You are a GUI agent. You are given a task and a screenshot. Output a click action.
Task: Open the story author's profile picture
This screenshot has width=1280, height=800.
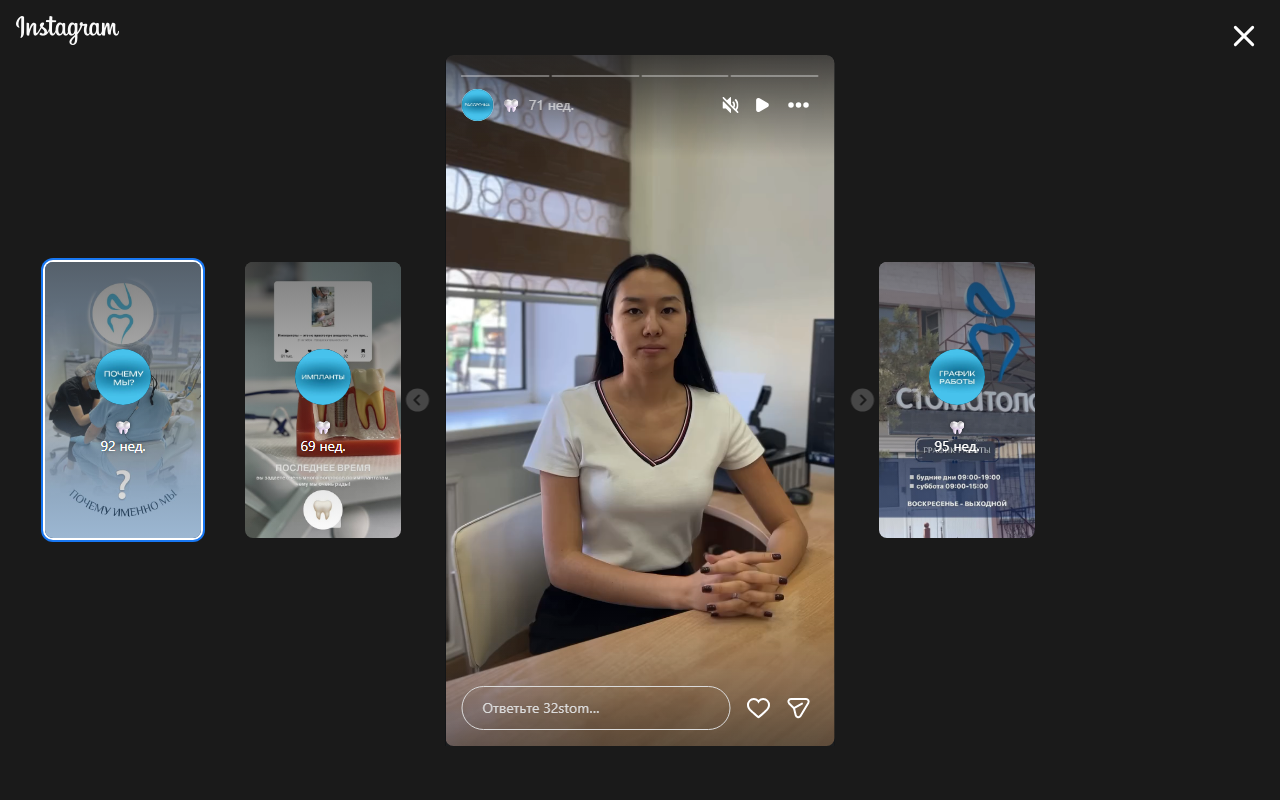(x=477, y=105)
